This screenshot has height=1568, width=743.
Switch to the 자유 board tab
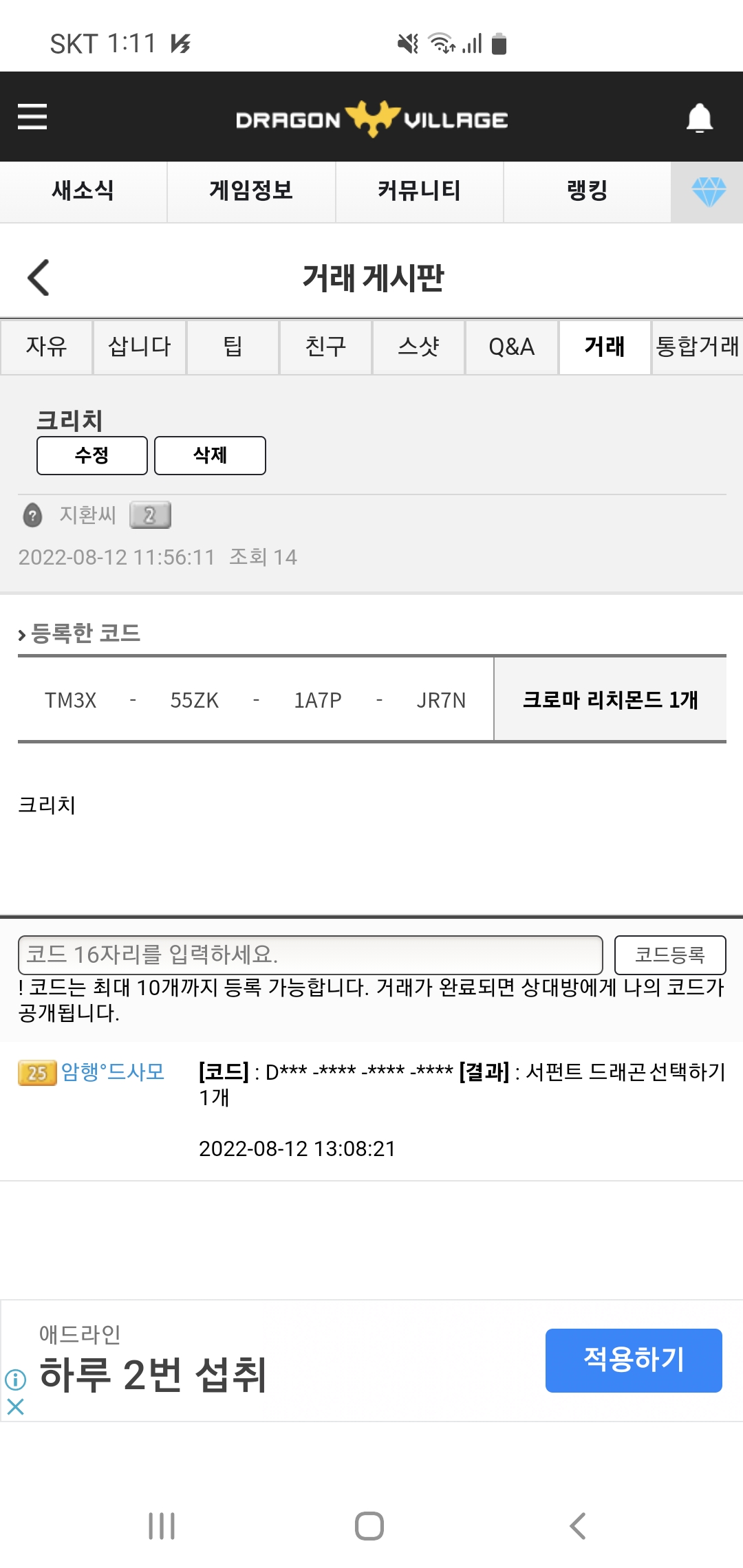coord(47,347)
